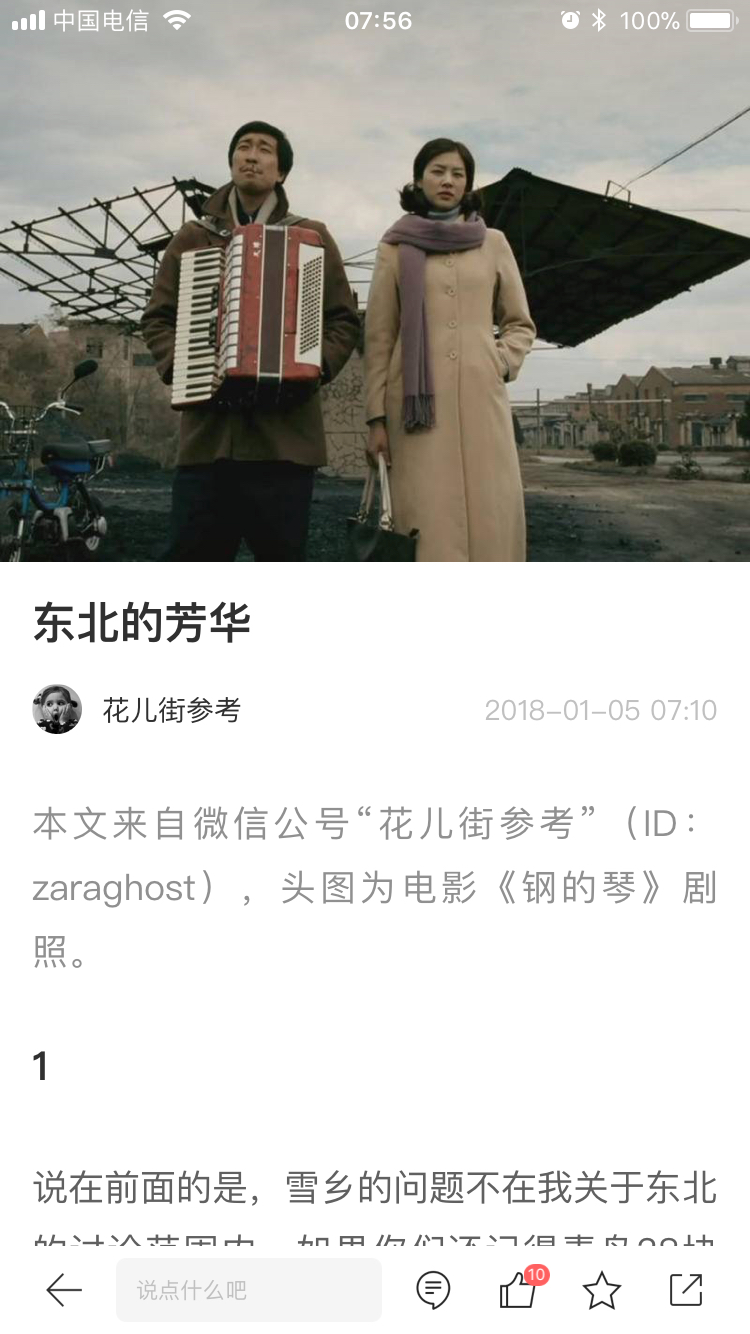Like the article with thumbs-up icon
The image size is (750, 1334).
tap(518, 1290)
